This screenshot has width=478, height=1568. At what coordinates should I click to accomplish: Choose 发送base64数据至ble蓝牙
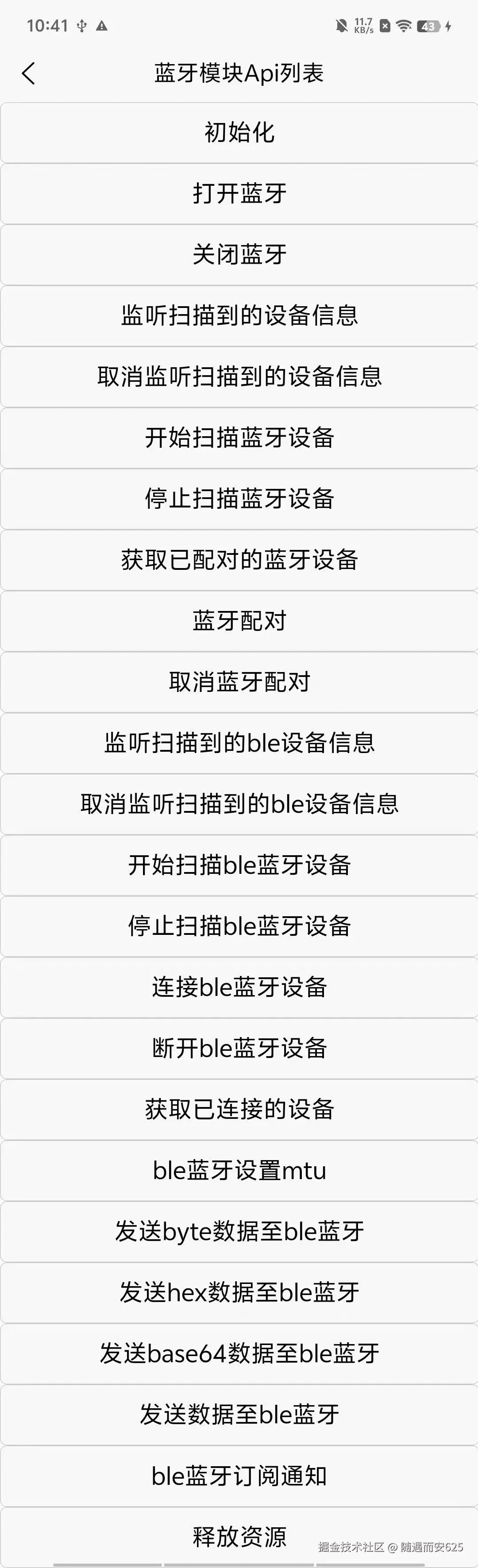pyautogui.click(x=239, y=1354)
